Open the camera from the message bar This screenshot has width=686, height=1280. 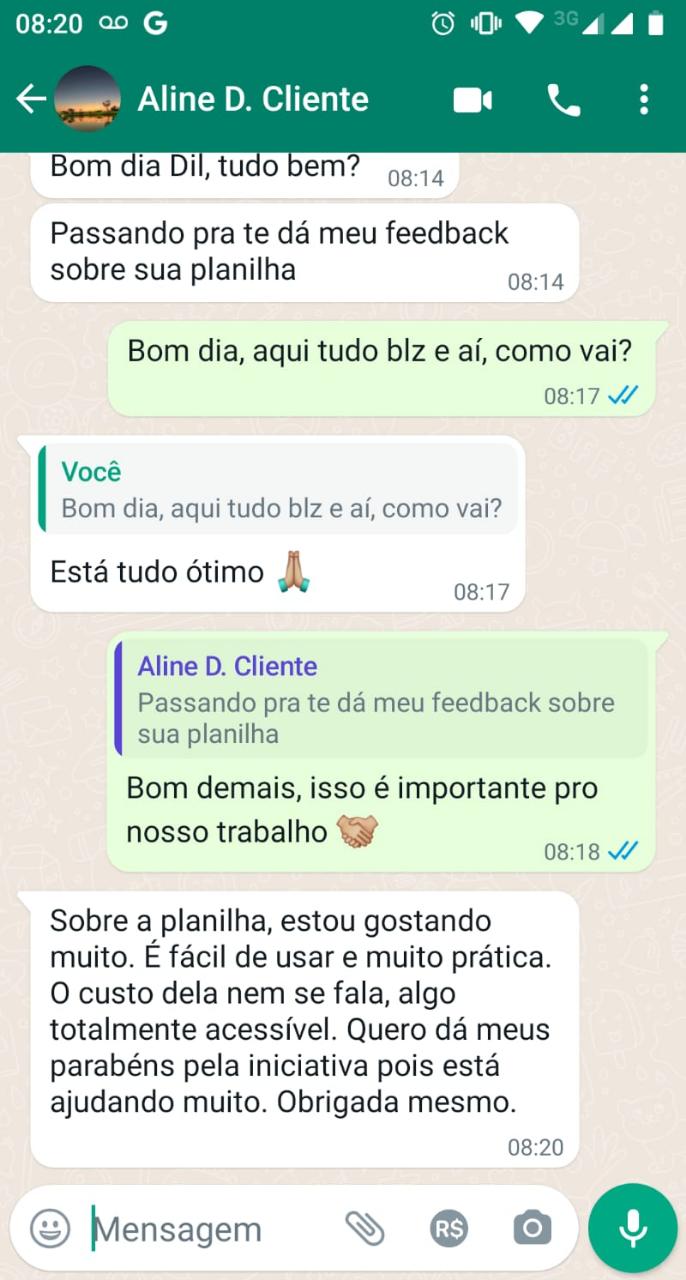(532, 1228)
